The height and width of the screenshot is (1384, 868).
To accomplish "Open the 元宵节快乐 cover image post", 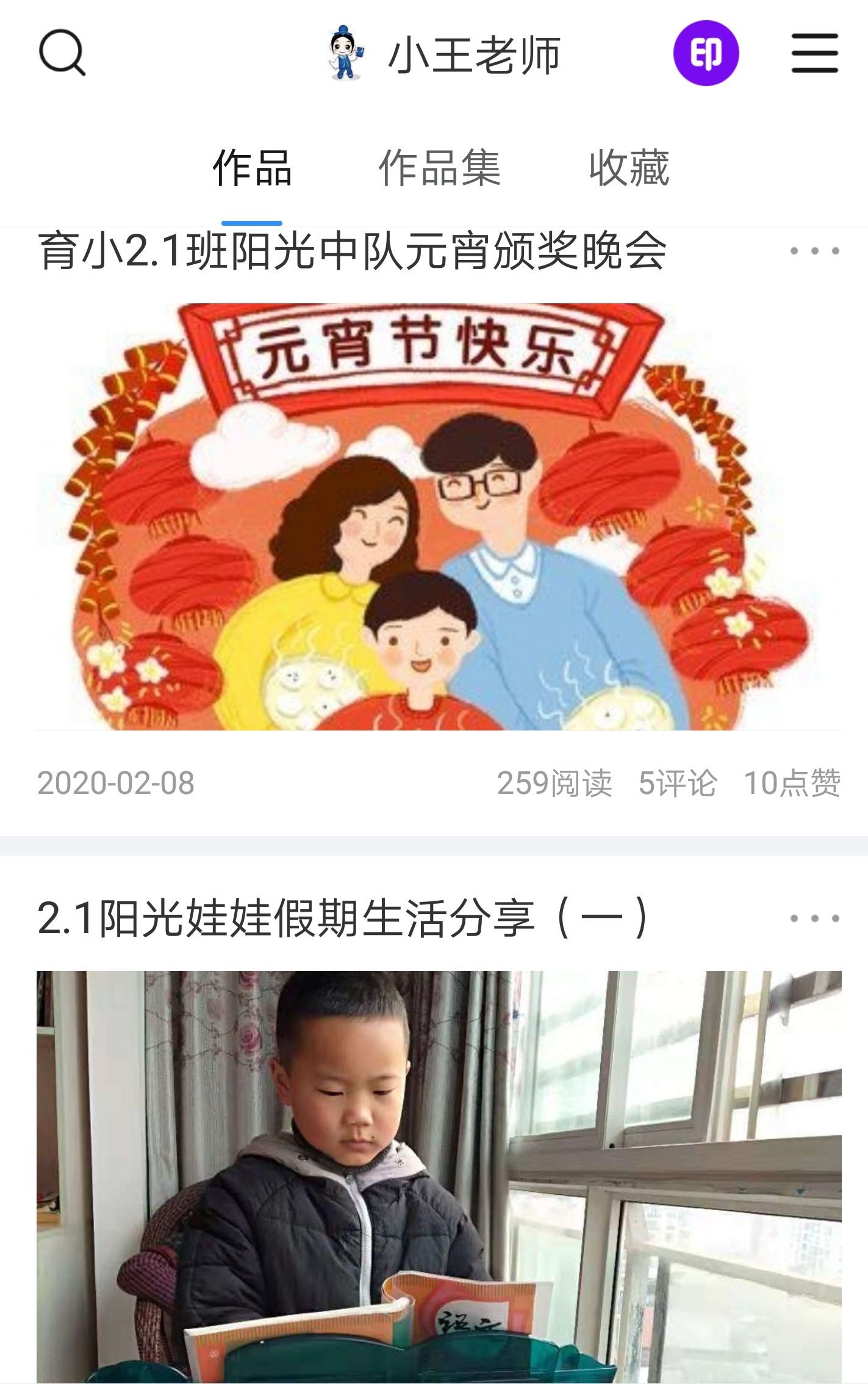I will point(439,516).
